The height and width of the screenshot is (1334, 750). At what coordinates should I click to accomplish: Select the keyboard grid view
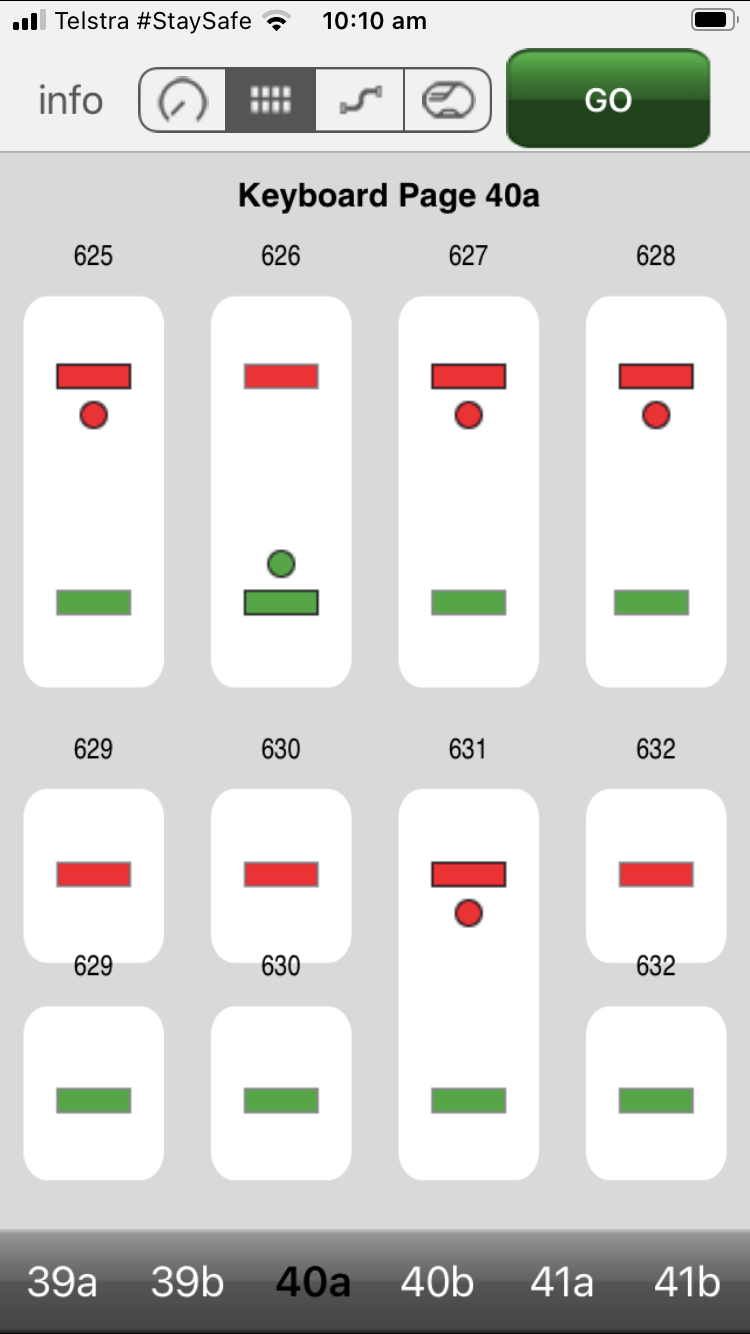click(x=270, y=100)
